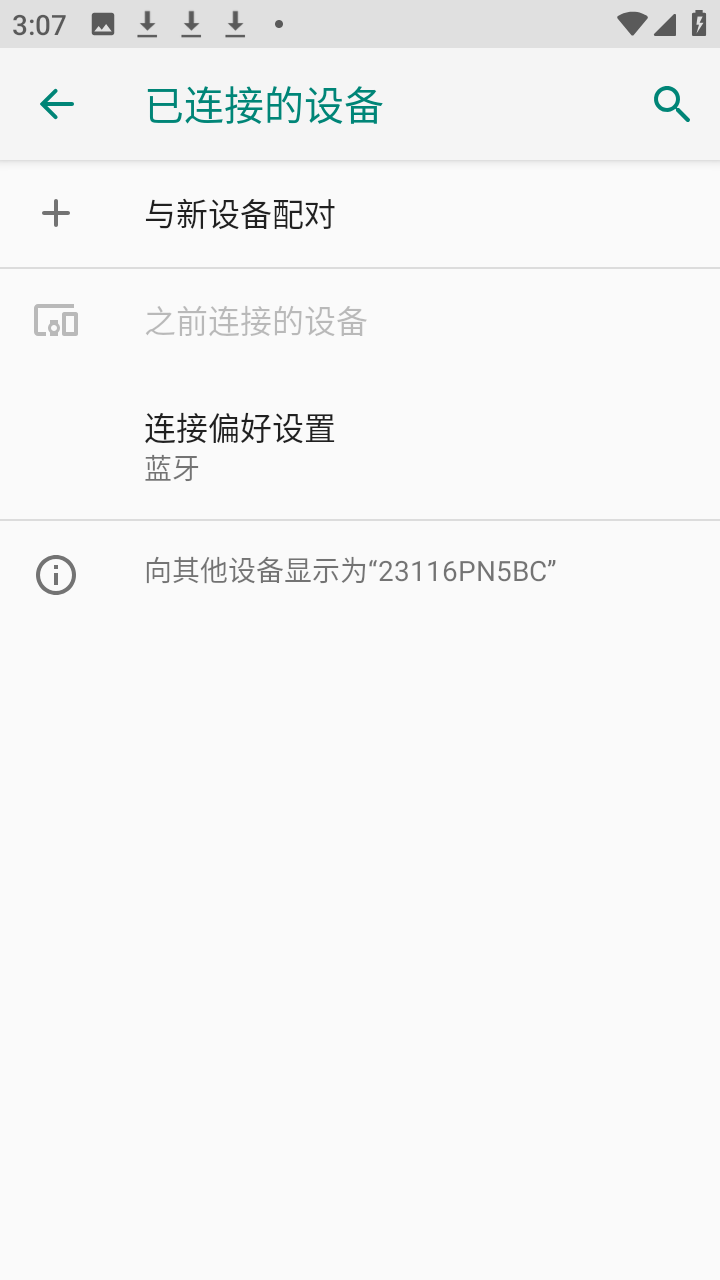Viewport: 720px width, 1280px height.
Task: Tap the previously connected devices icon
Action: pyautogui.click(x=56, y=321)
